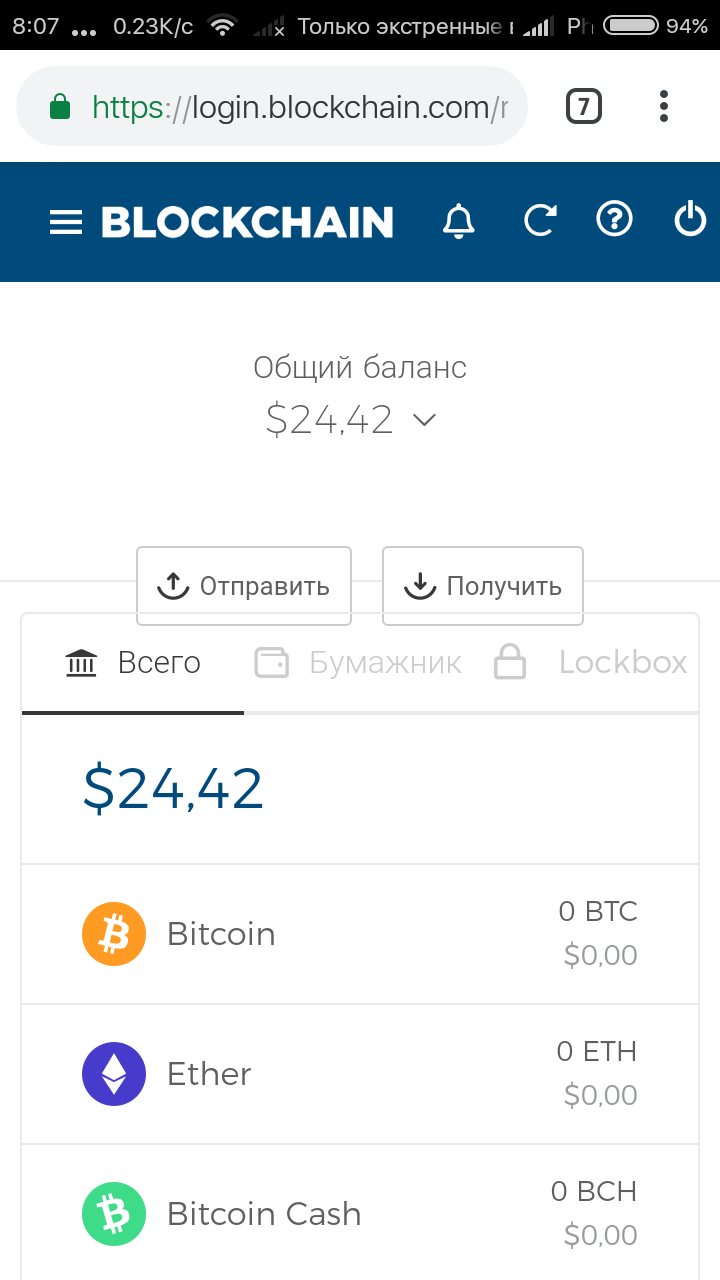Screen dimensions: 720x1280
Task: Open the browser tabs switcher
Action: pos(584,106)
